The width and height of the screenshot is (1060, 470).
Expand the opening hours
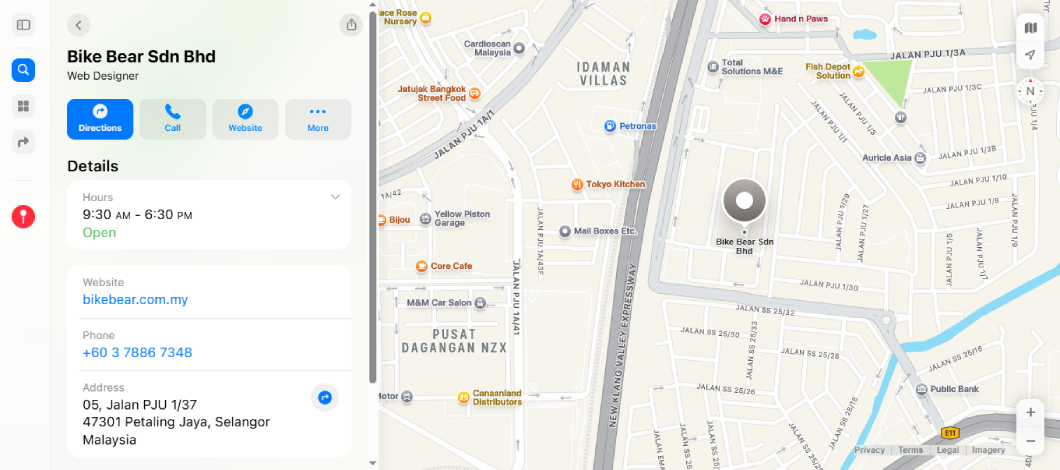(x=335, y=197)
